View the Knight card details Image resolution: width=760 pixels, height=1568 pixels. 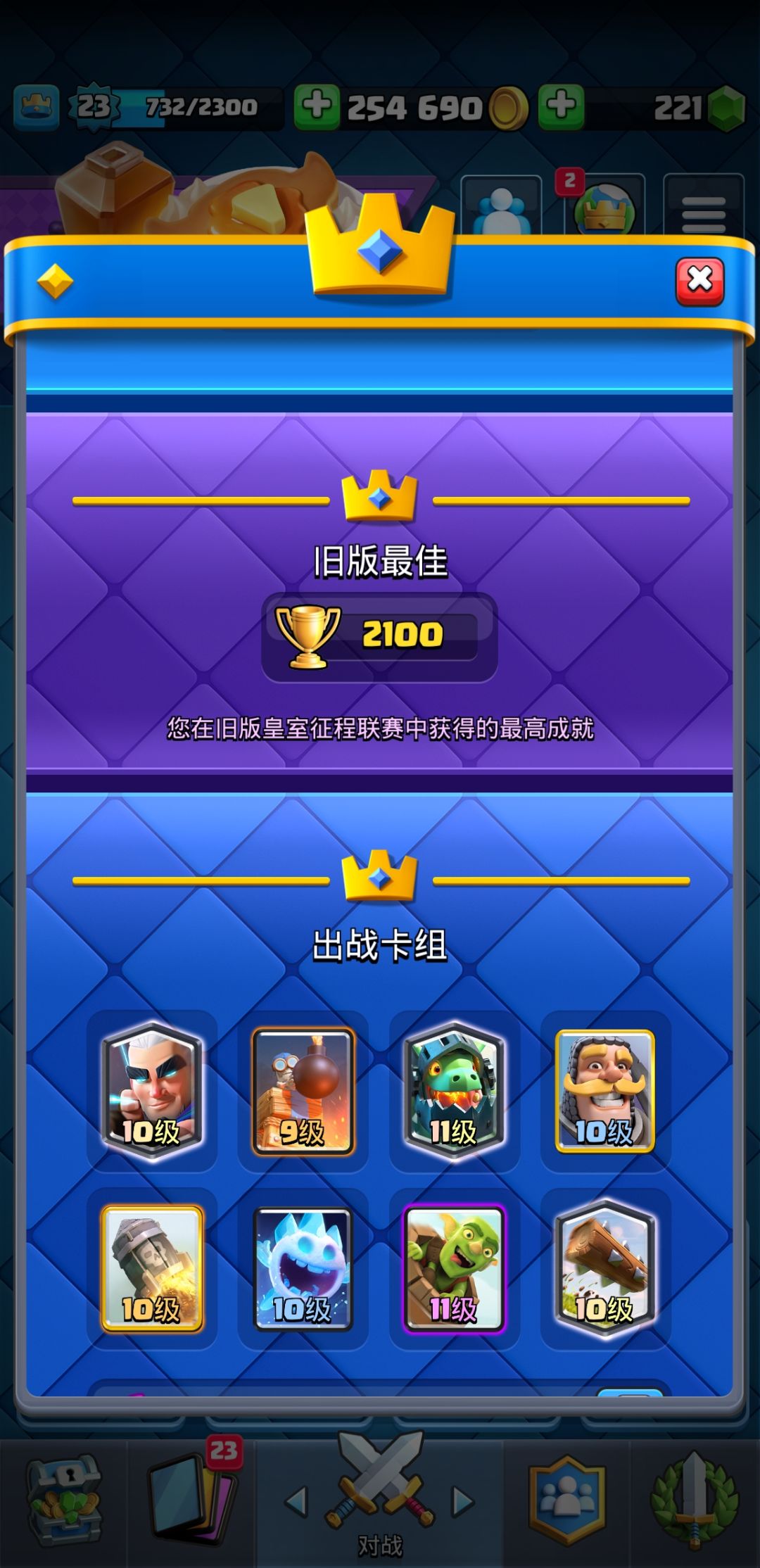tap(605, 1091)
